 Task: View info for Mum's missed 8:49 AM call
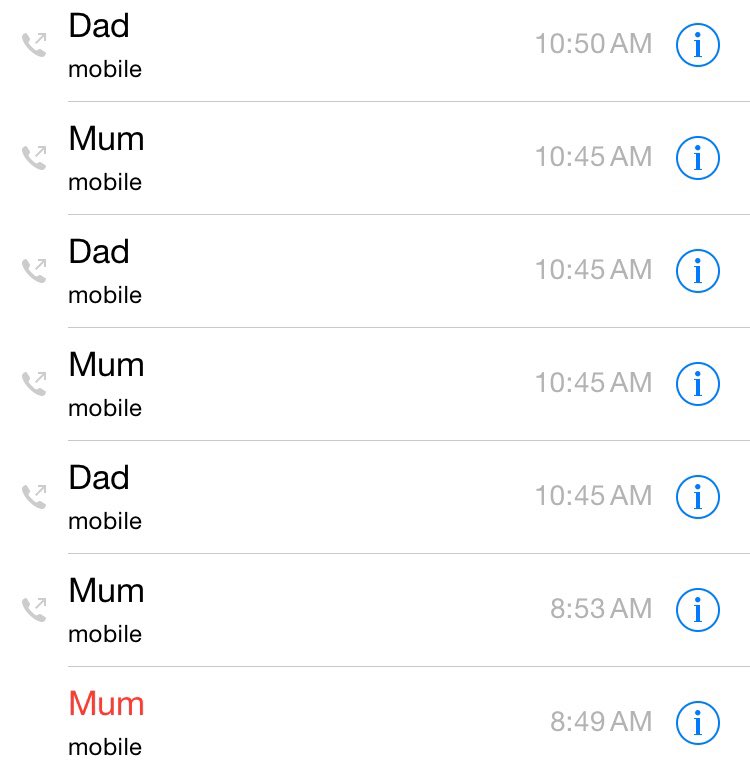click(x=698, y=722)
